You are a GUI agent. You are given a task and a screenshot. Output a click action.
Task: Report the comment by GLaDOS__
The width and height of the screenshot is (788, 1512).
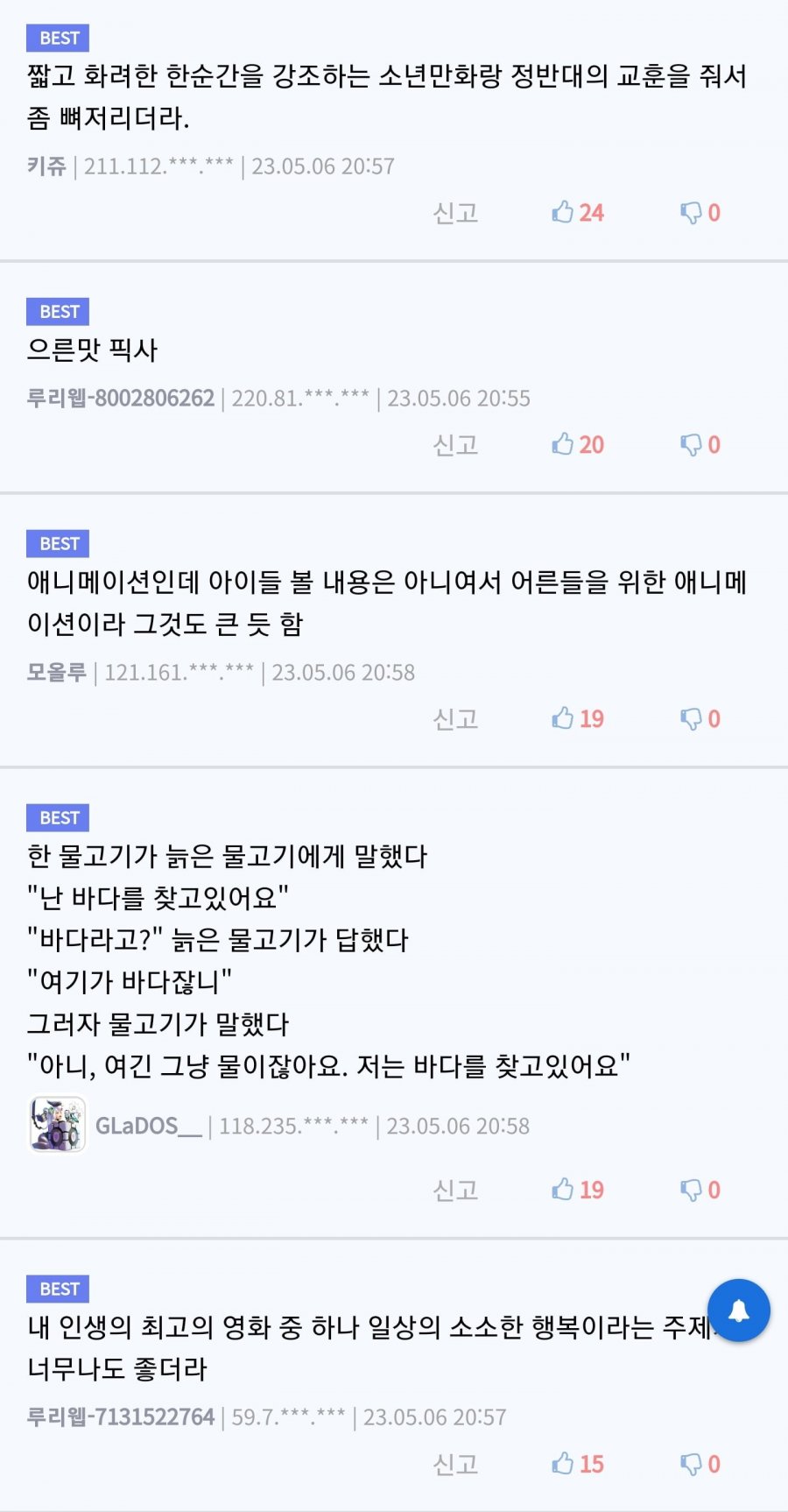pyautogui.click(x=455, y=1191)
